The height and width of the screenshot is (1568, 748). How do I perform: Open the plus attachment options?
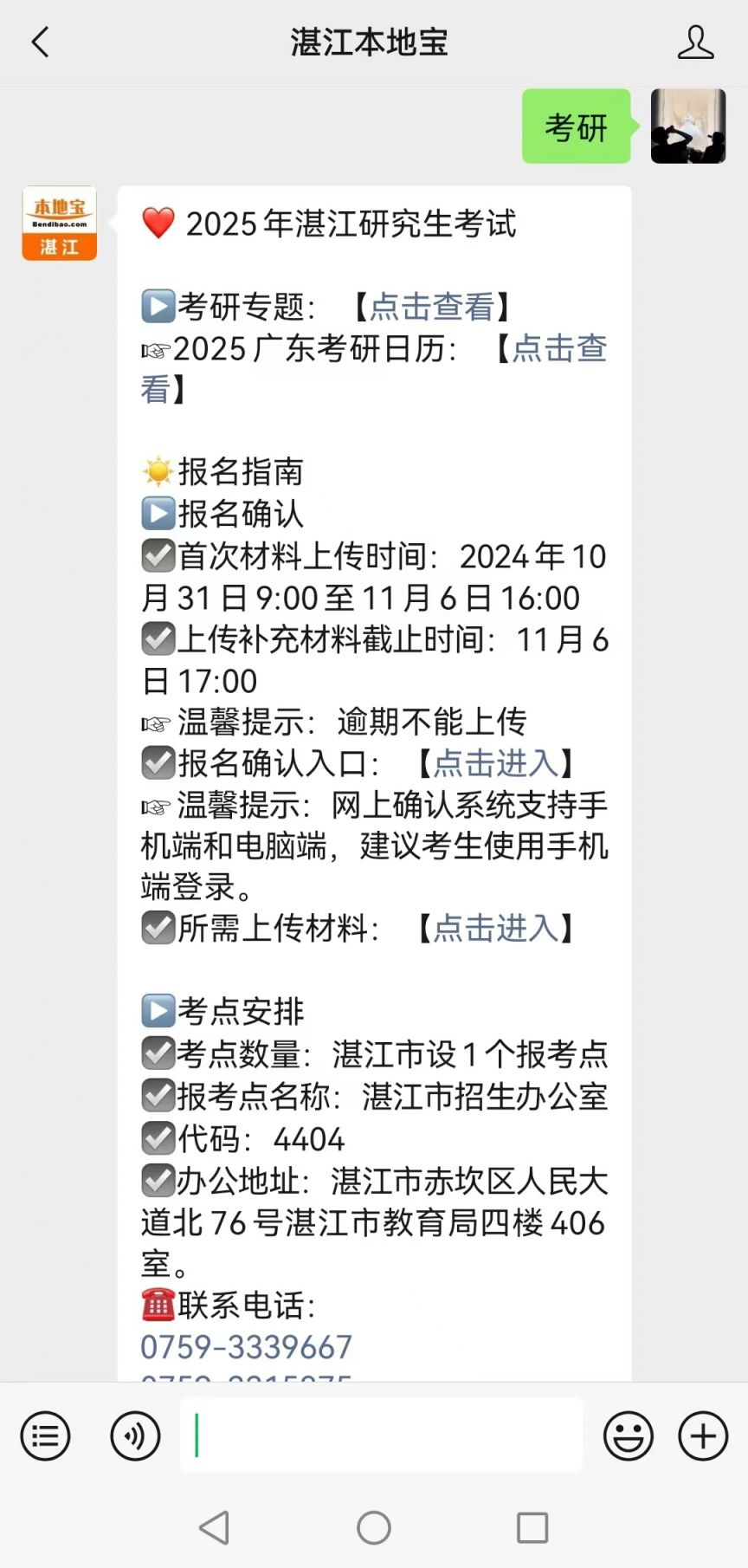[x=702, y=1435]
